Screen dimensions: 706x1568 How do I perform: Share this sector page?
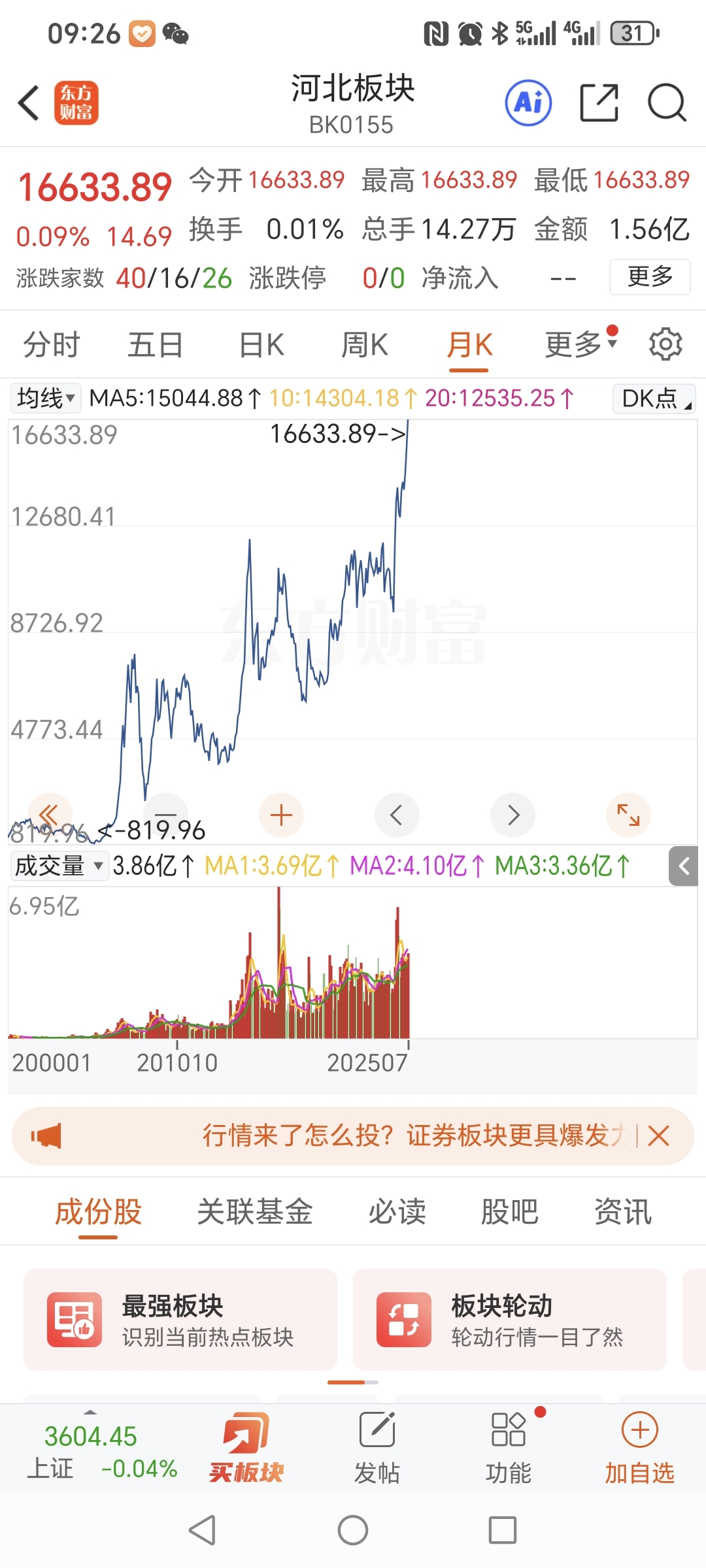click(x=599, y=103)
